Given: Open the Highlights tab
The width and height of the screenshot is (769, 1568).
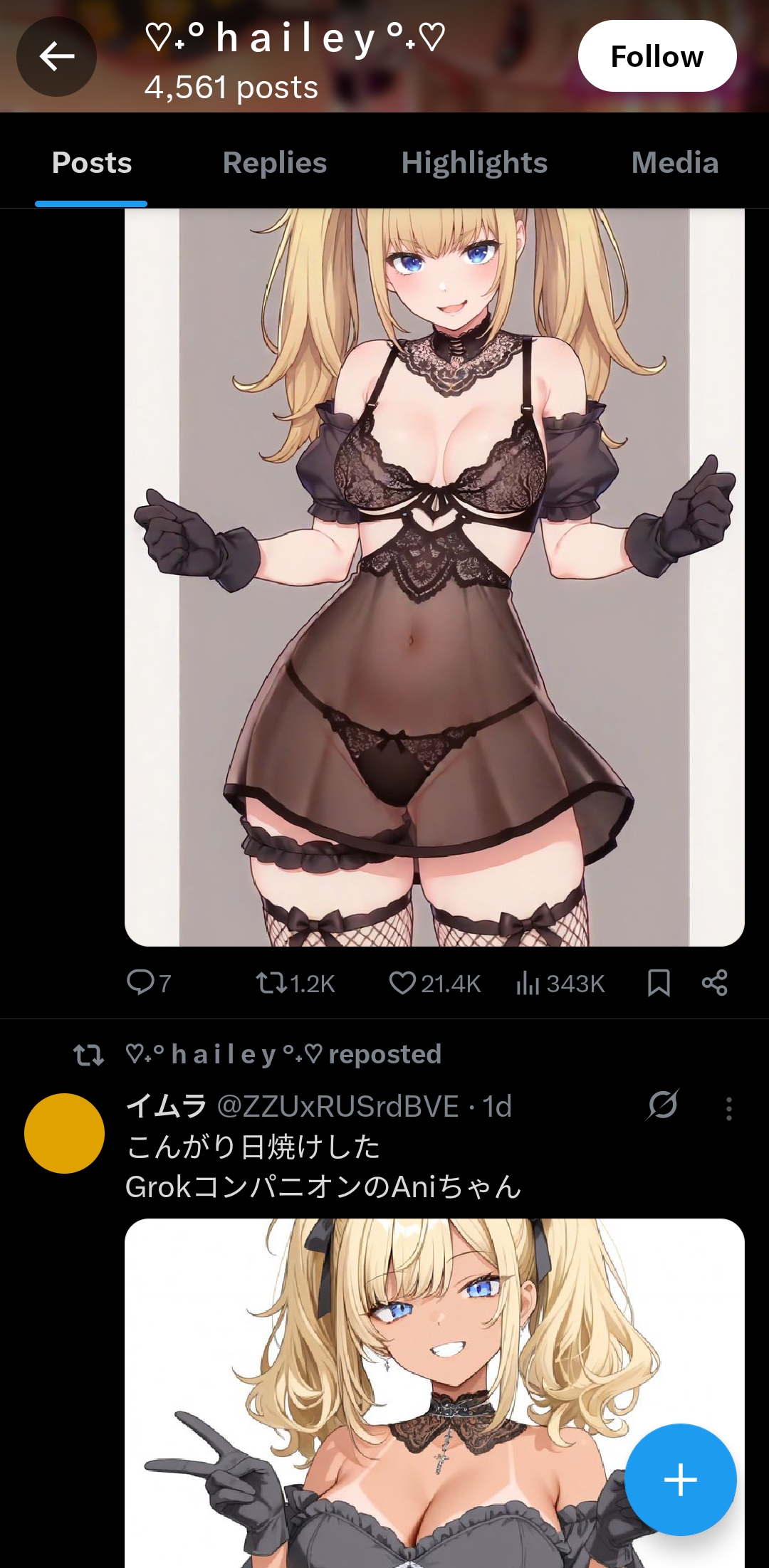Looking at the screenshot, I should 474,163.
